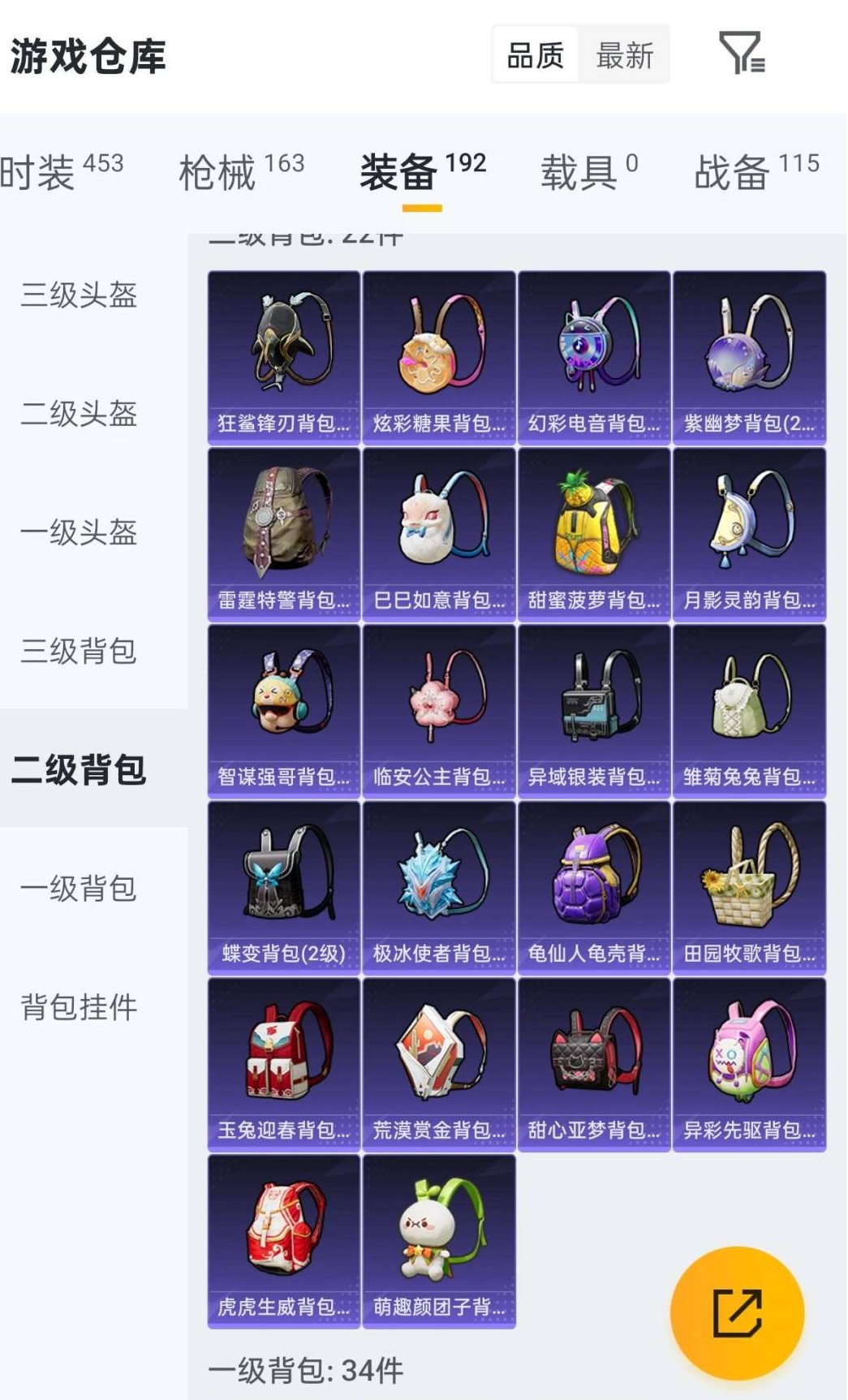View the 炫彩糖果背包 item
The width and height of the screenshot is (848, 1400).
[x=437, y=352]
